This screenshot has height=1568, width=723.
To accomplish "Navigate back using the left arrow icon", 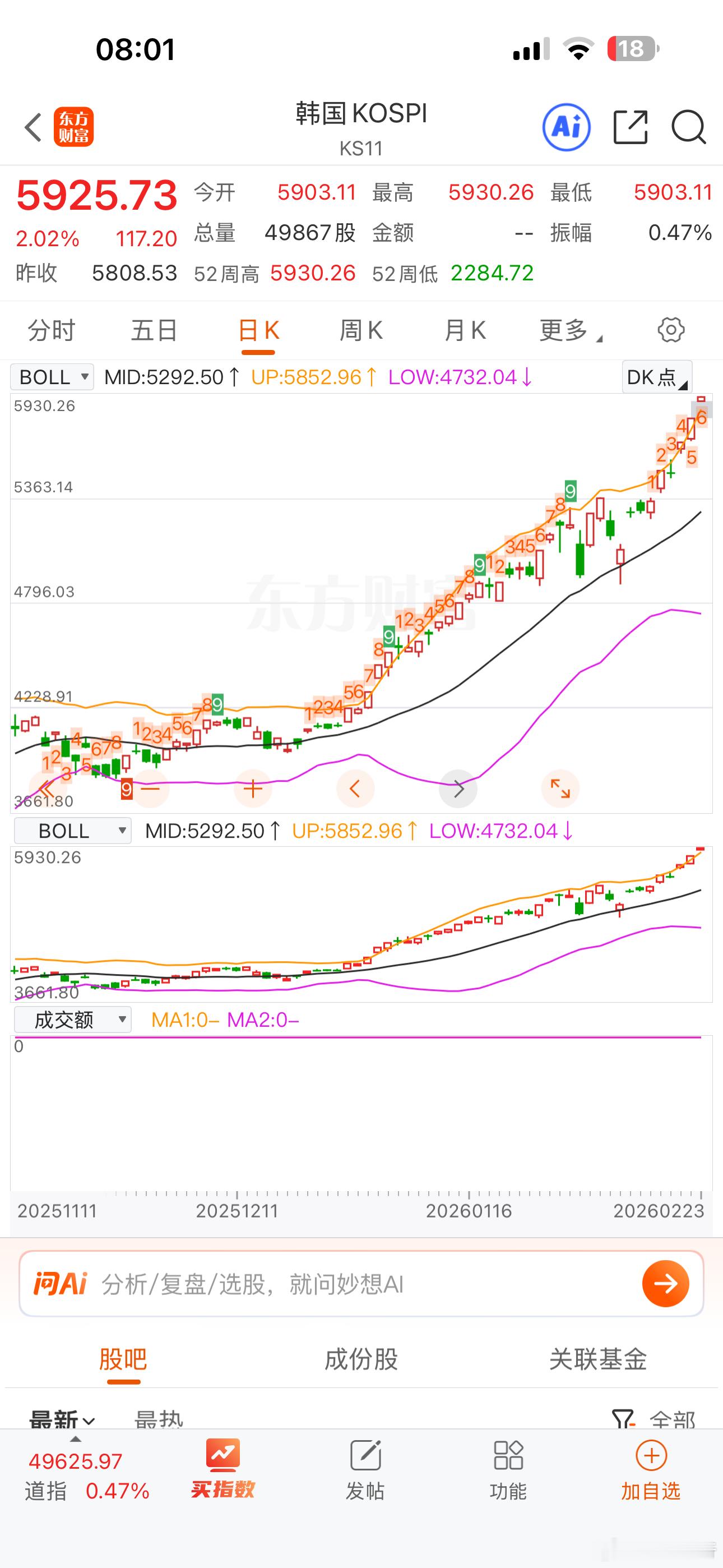I will pyautogui.click(x=34, y=128).
